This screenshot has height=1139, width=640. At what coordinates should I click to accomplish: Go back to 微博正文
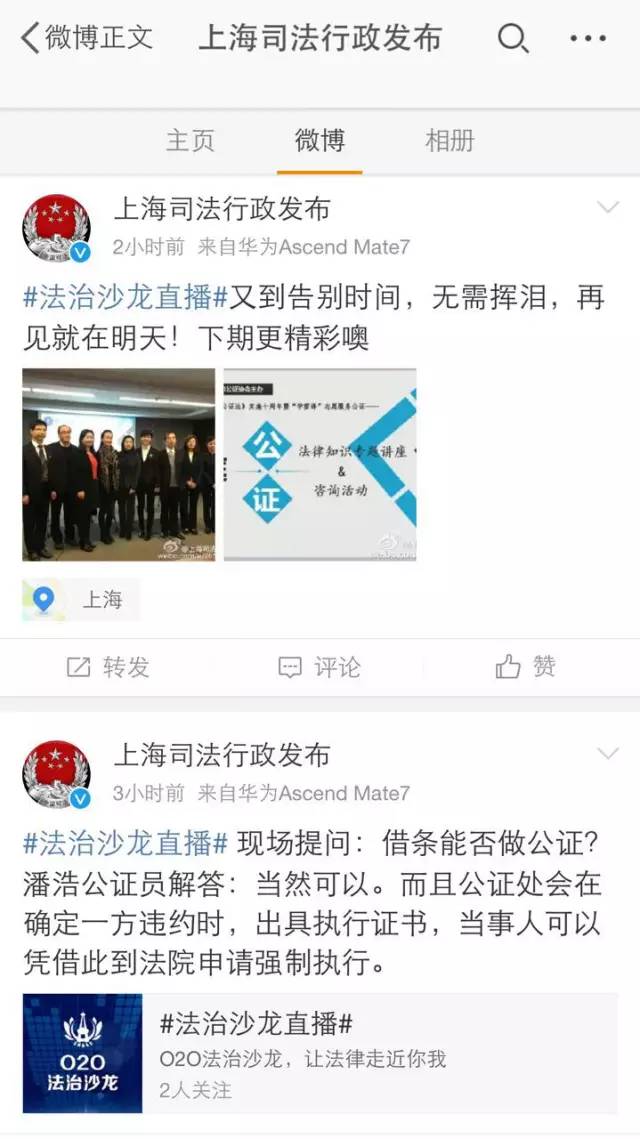tap(86, 38)
